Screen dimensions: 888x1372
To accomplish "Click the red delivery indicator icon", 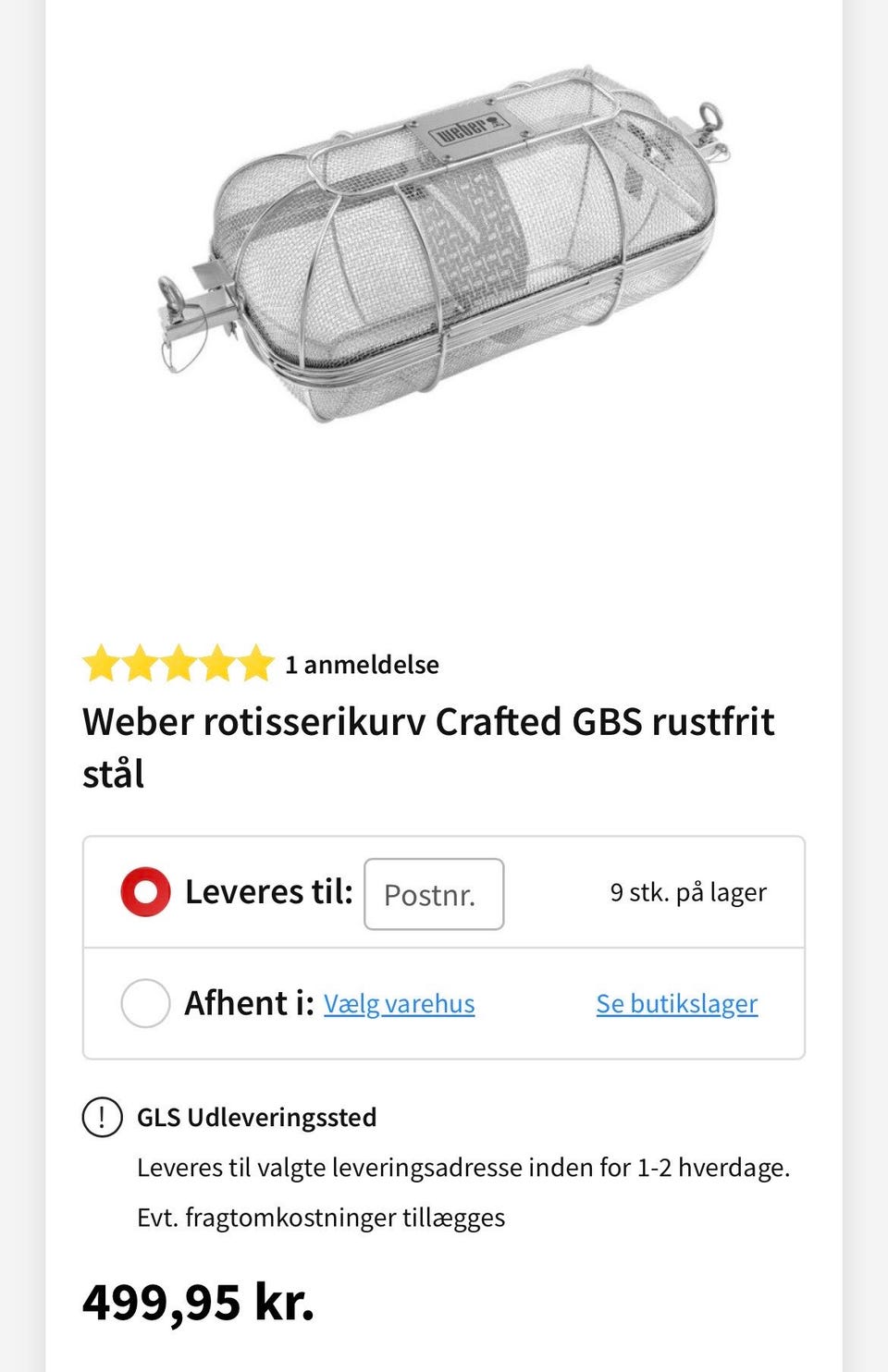I will click(x=148, y=891).
